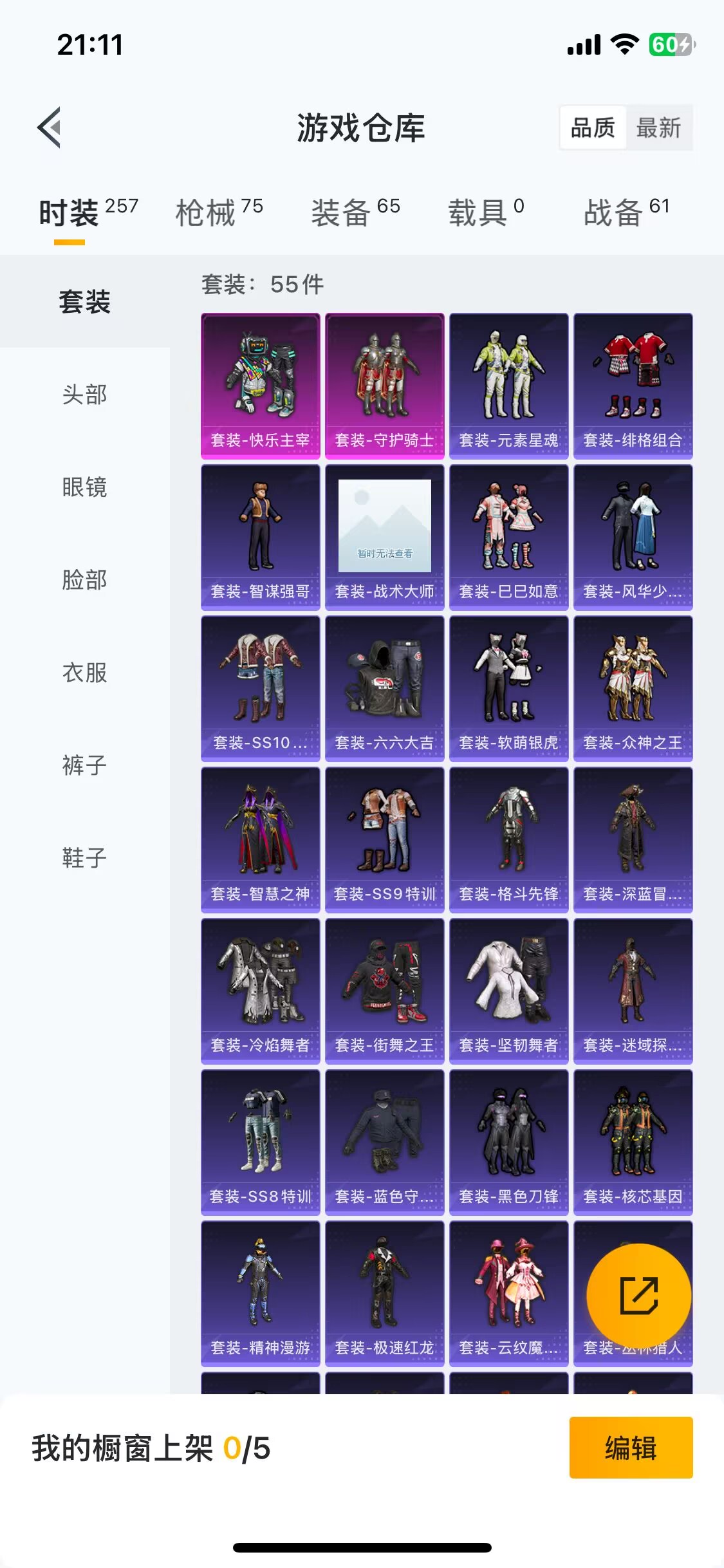Screen dimensions: 724x1568
Task: Open the 套装-守护骑士 item
Action: (385, 386)
